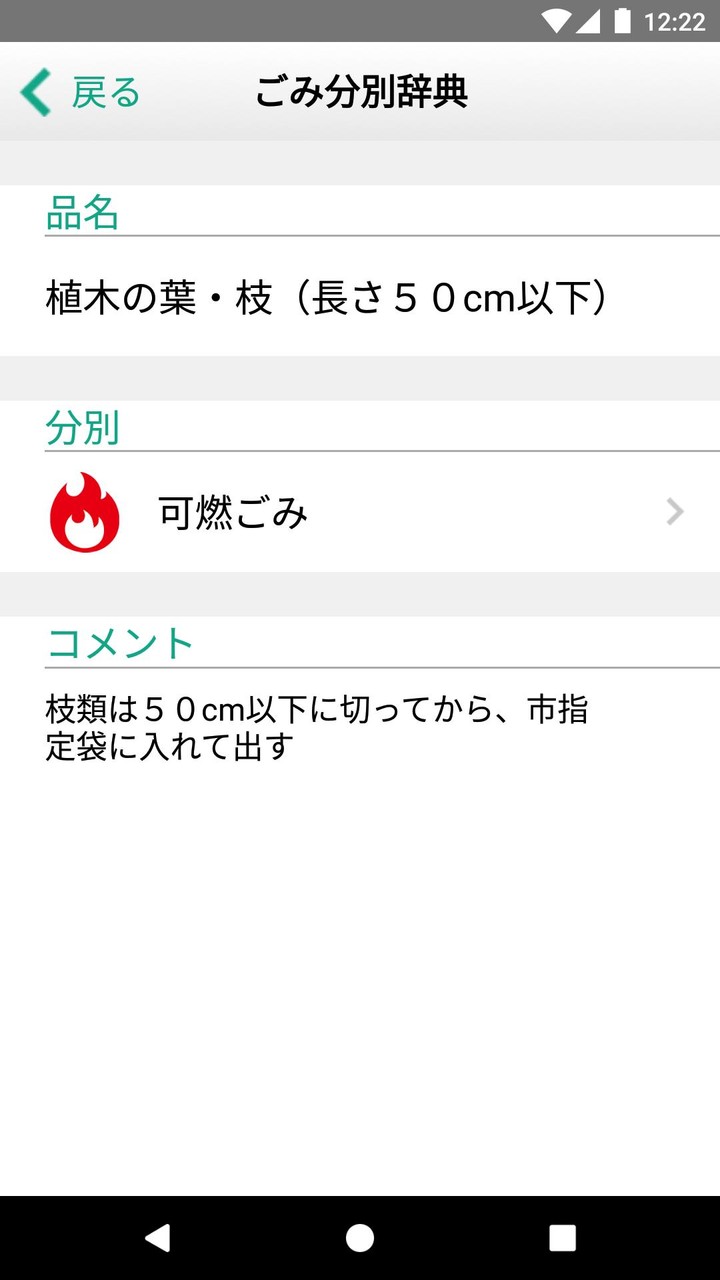Click the 可燃ごみ label text

(231, 512)
